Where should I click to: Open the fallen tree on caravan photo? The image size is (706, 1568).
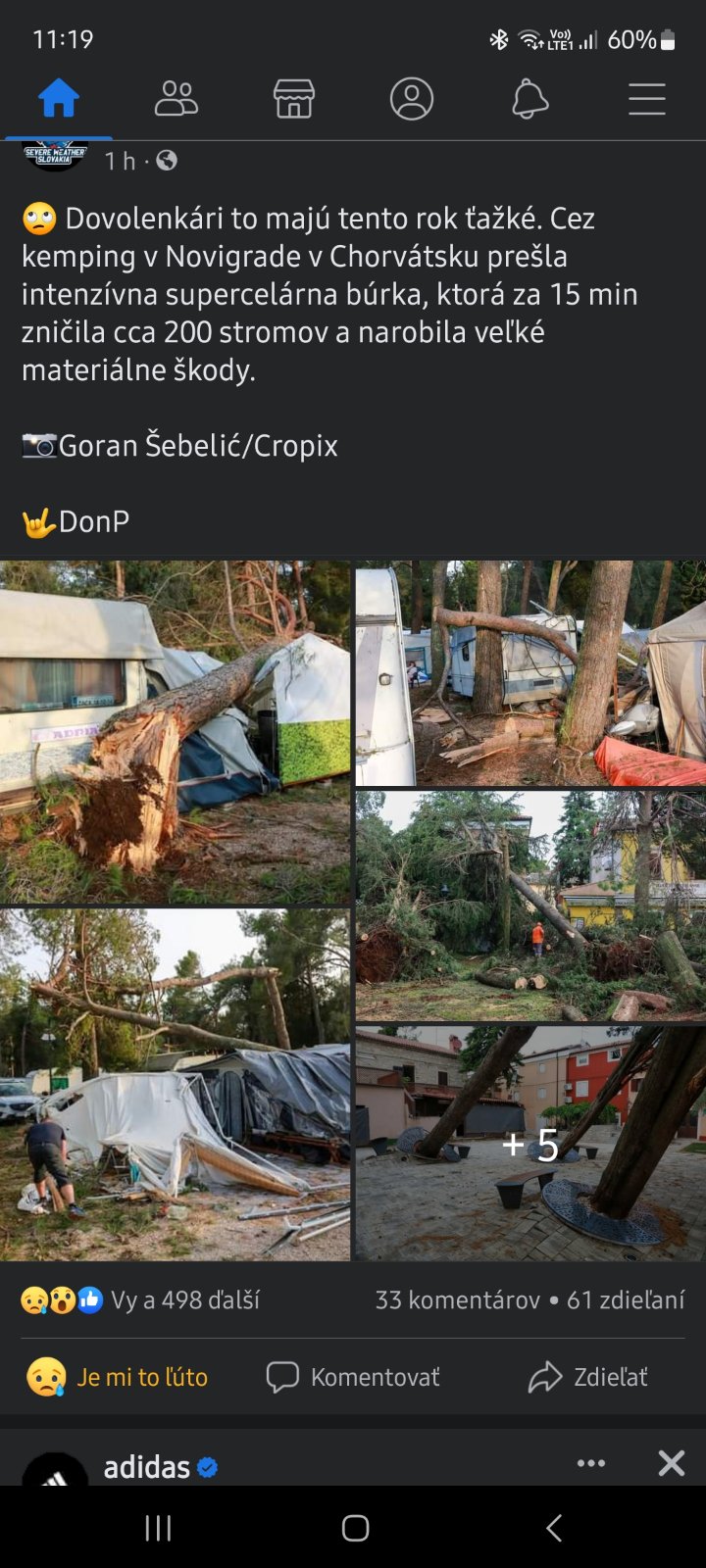tap(175, 732)
